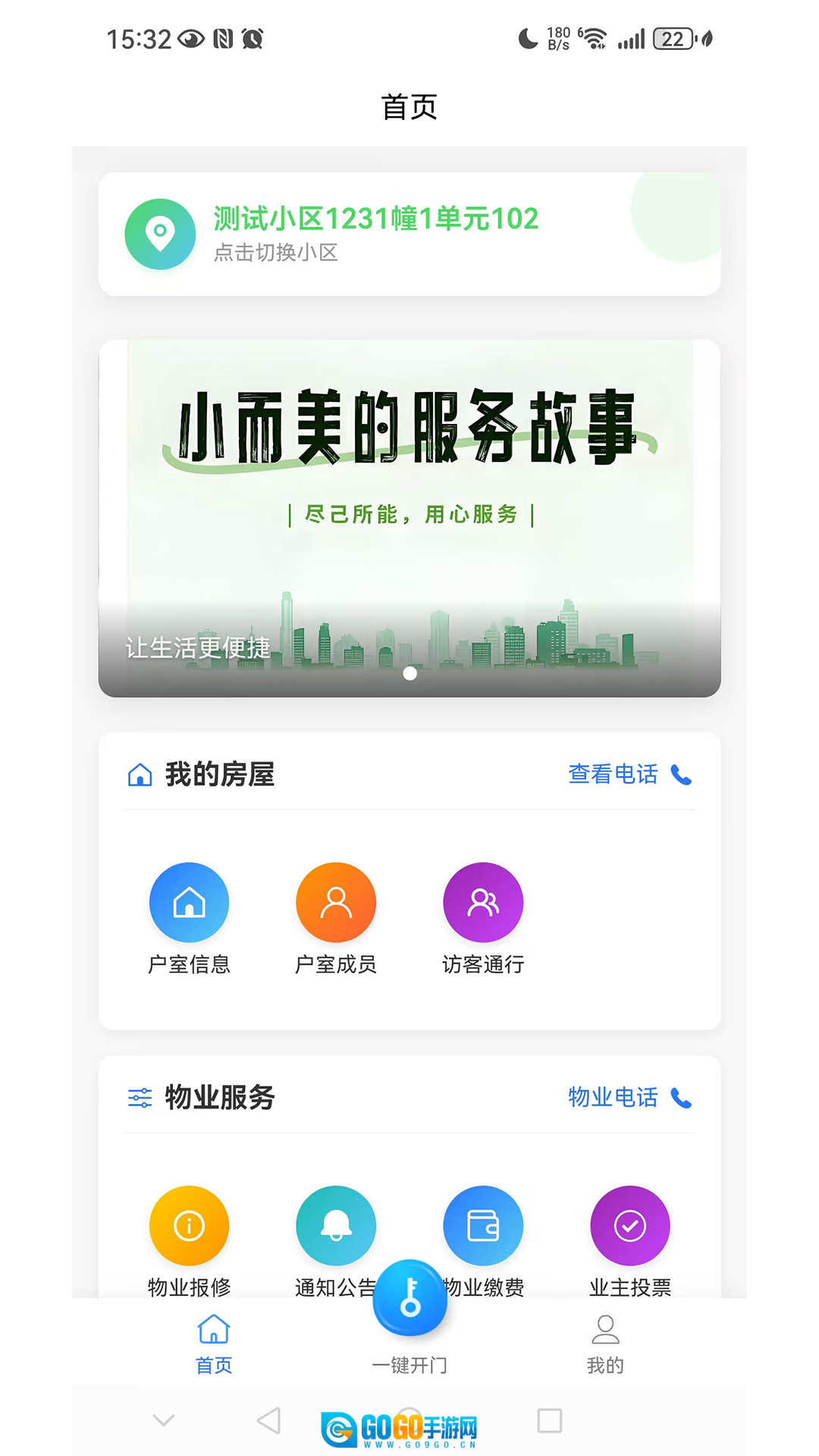Viewport: 819px width, 1456px height.
Task: Select the 户室成员 (household members) icon
Action: pos(336,902)
